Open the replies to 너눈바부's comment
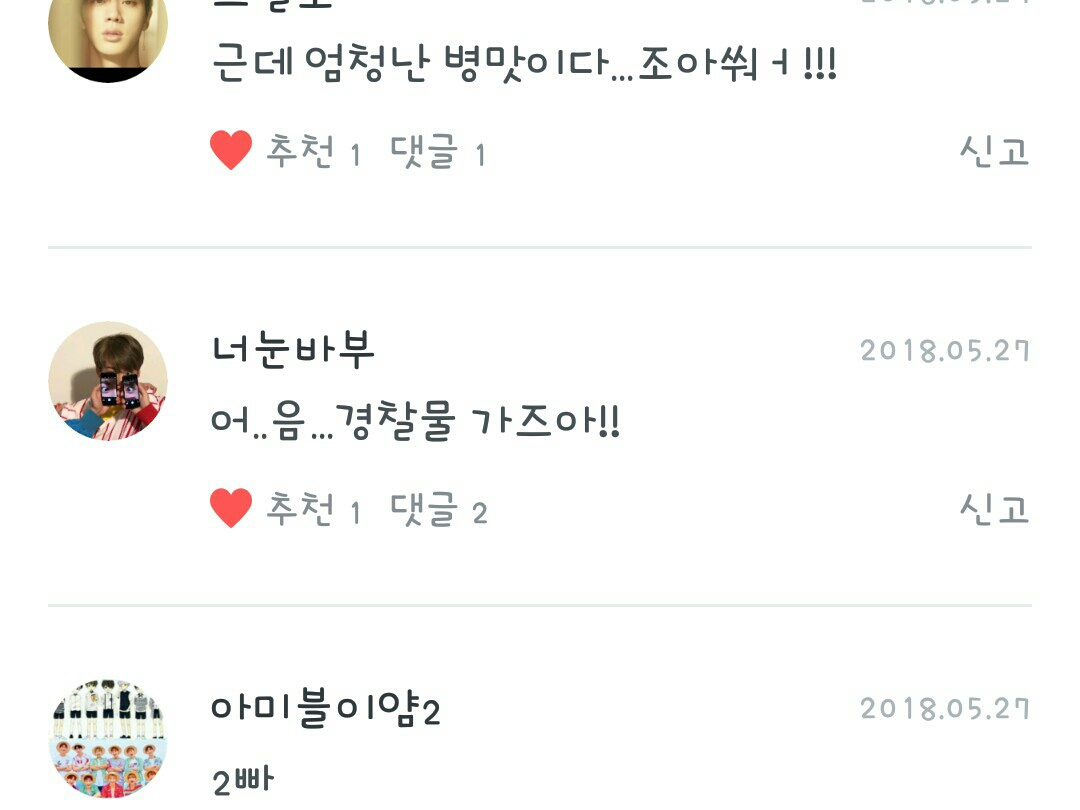The height and width of the screenshot is (810, 1080). point(438,511)
